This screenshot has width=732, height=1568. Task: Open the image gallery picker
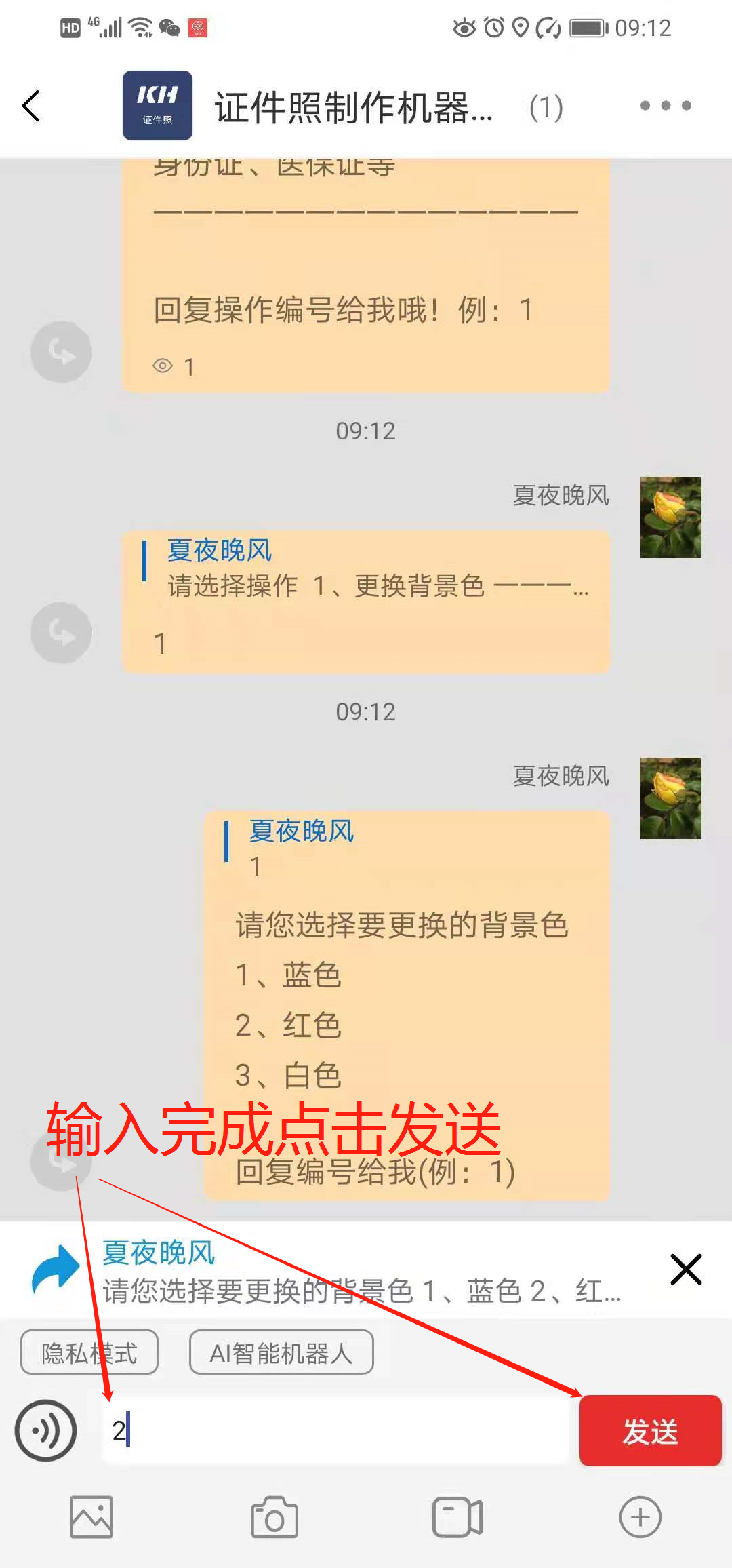(91, 1517)
